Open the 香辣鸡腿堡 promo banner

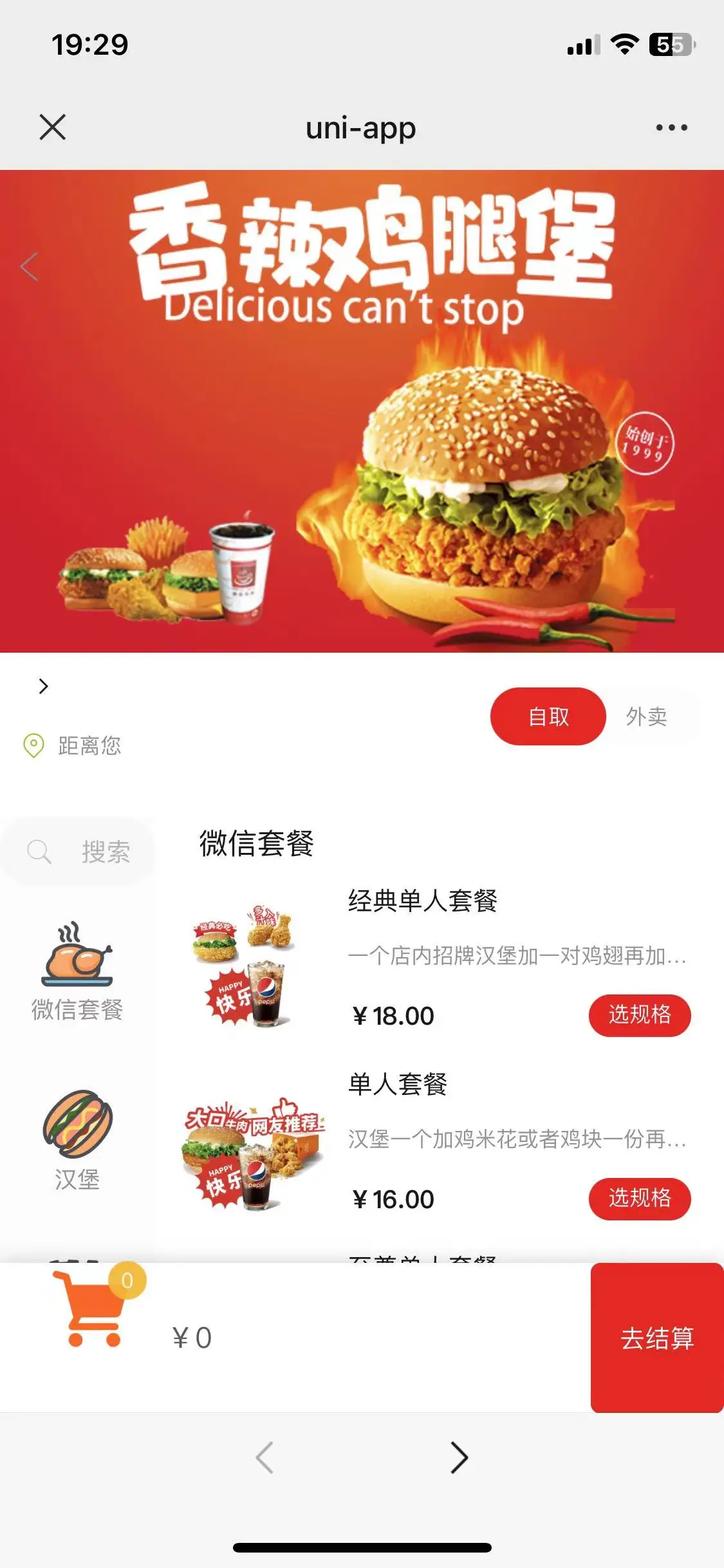click(362, 412)
